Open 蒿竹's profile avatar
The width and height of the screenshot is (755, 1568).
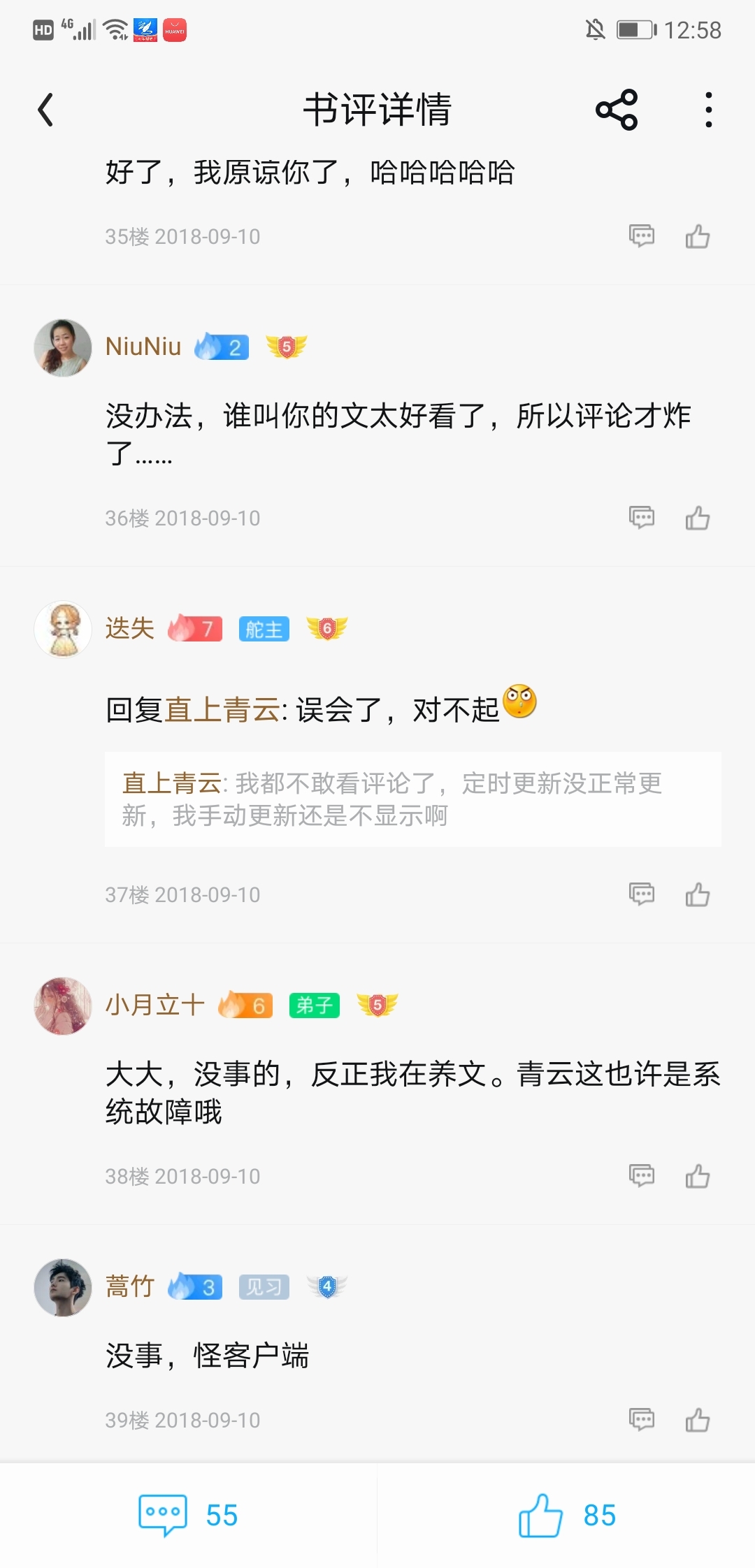click(63, 1287)
